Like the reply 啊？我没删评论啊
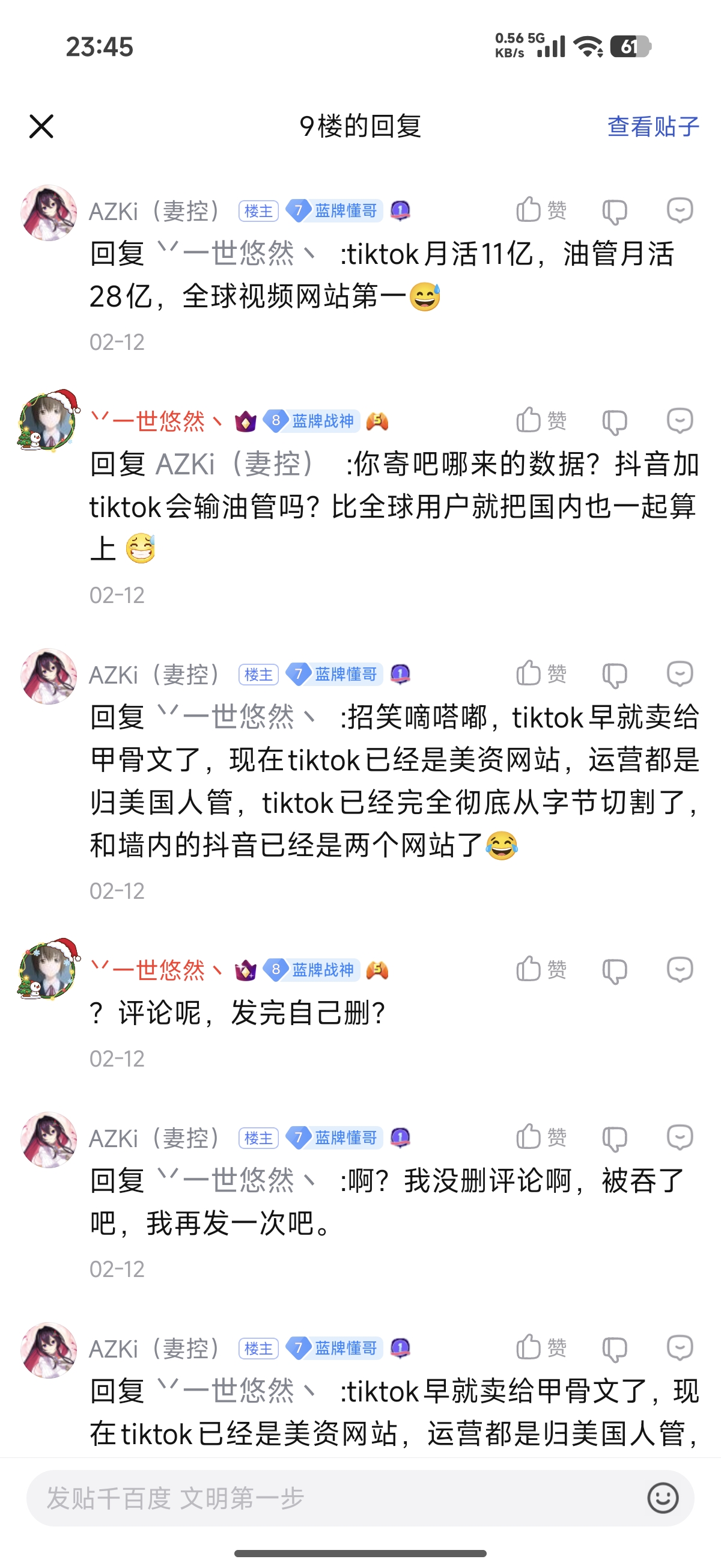The height and width of the screenshot is (1568, 721). pos(541,1137)
